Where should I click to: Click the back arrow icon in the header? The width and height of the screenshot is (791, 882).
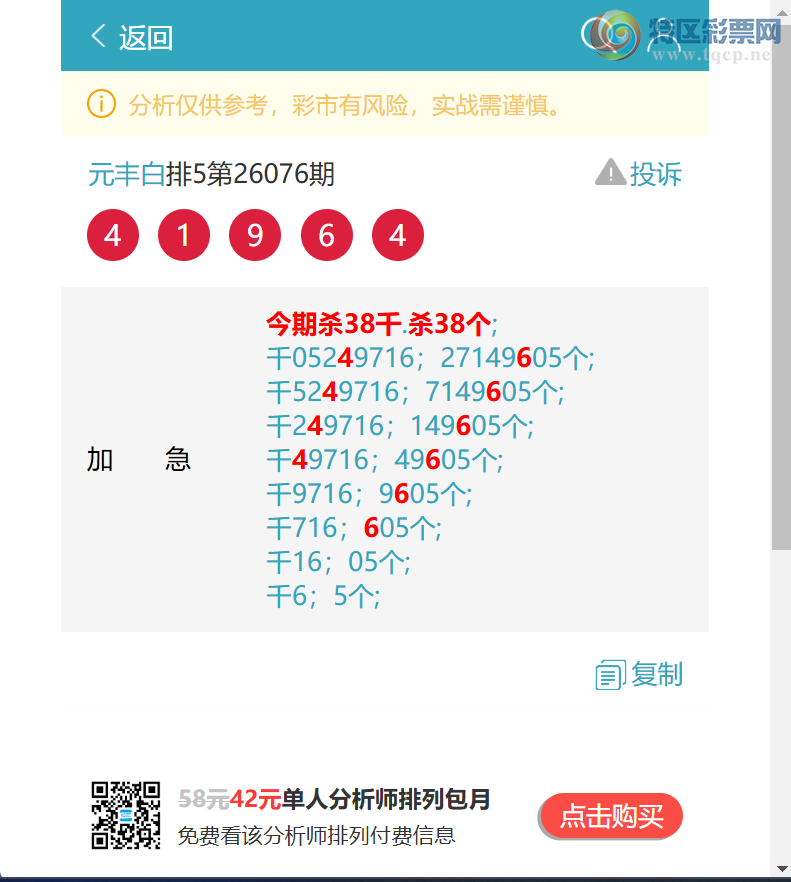tap(97, 34)
